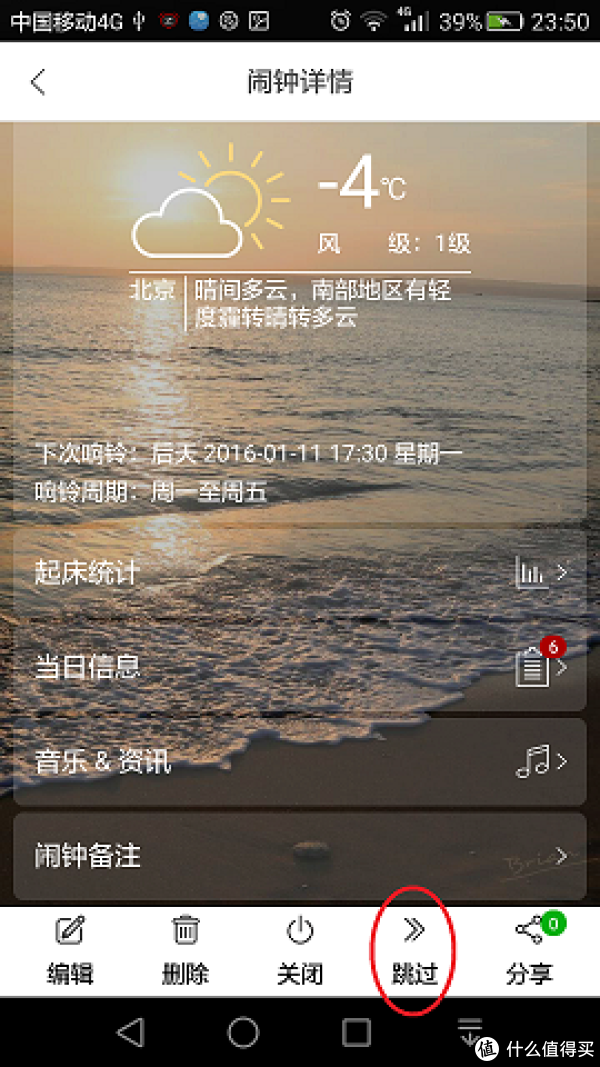Turn off the alarm via 关闭
Viewport: 600px width, 1067px height.
pyautogui.click(x=300, y=951)
